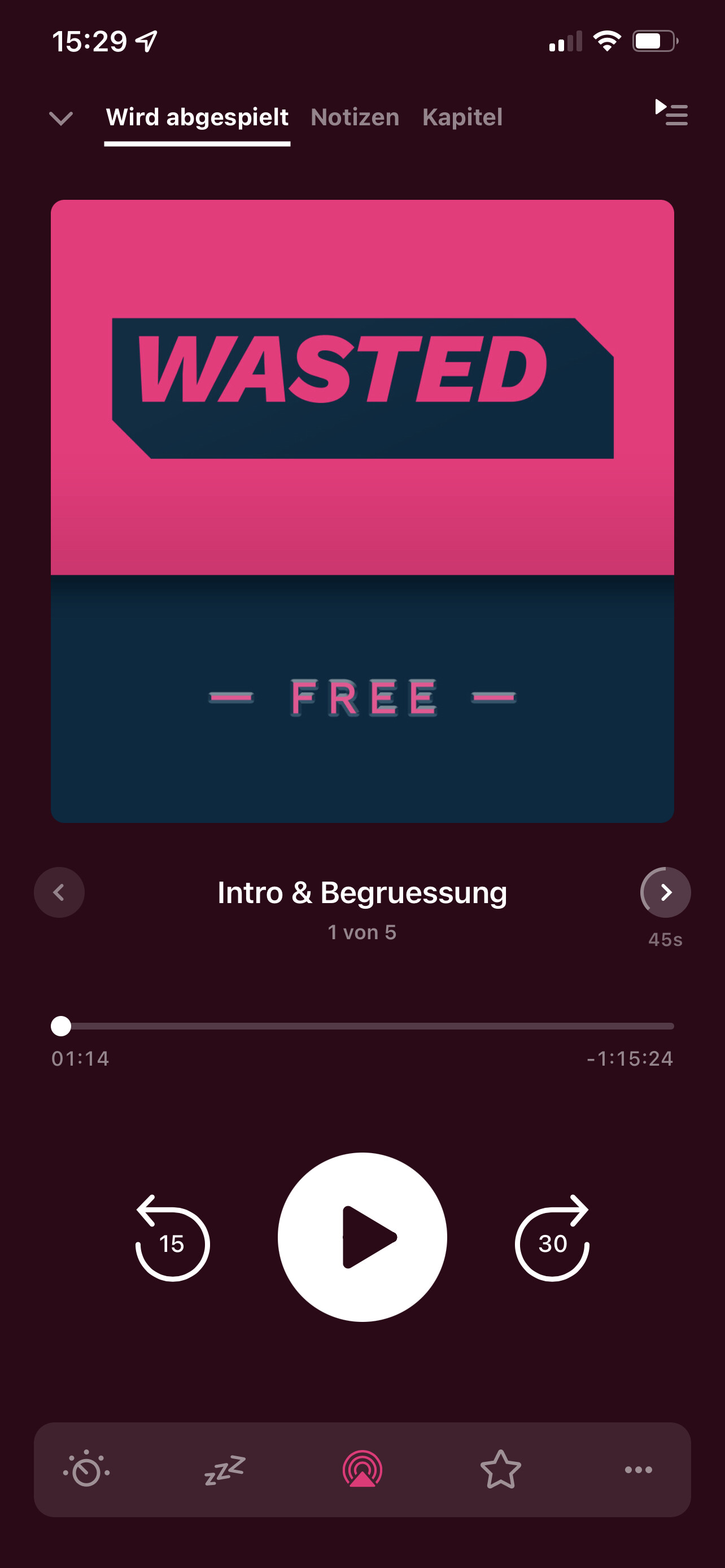
Task: Open the sleep timer
Action: (x=225, y=1469)
